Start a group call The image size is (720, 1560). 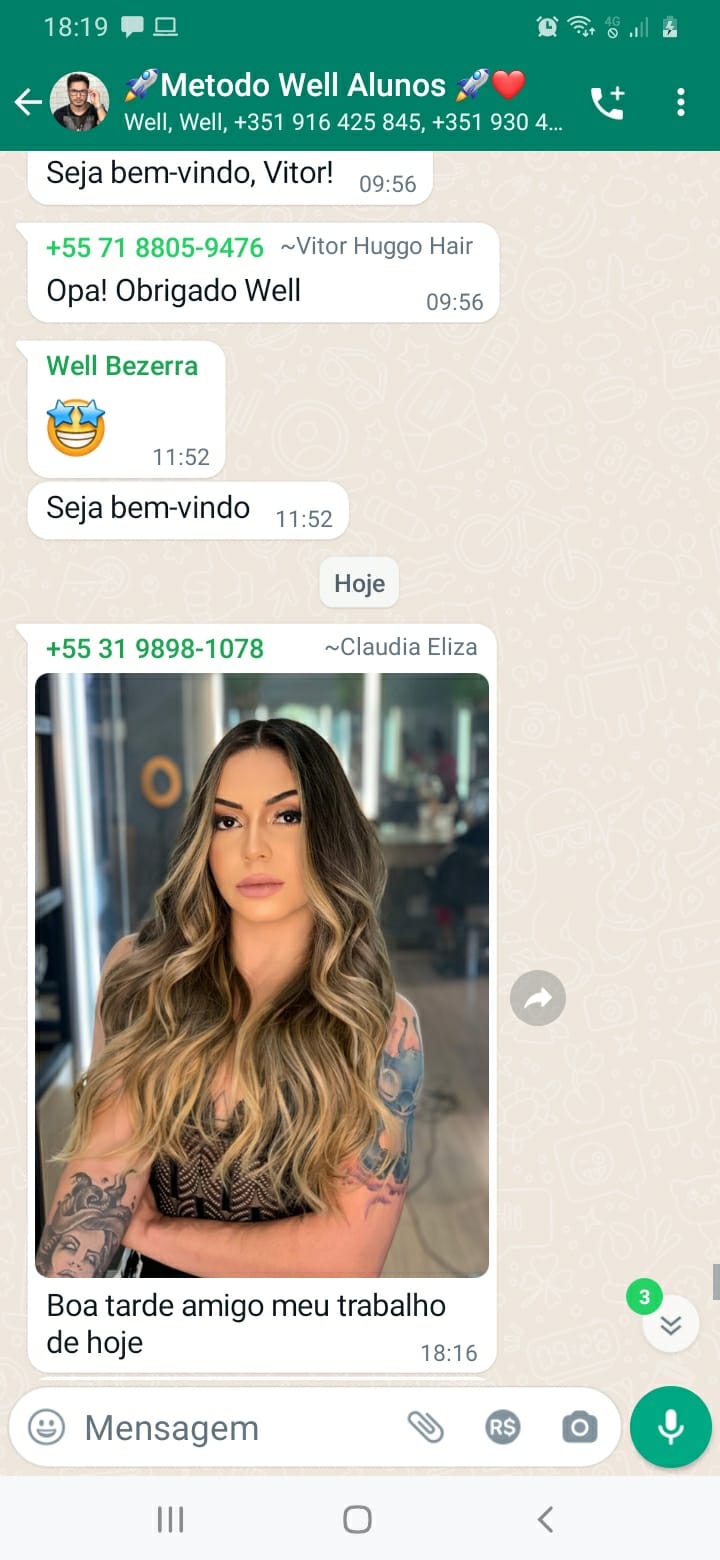607,102
